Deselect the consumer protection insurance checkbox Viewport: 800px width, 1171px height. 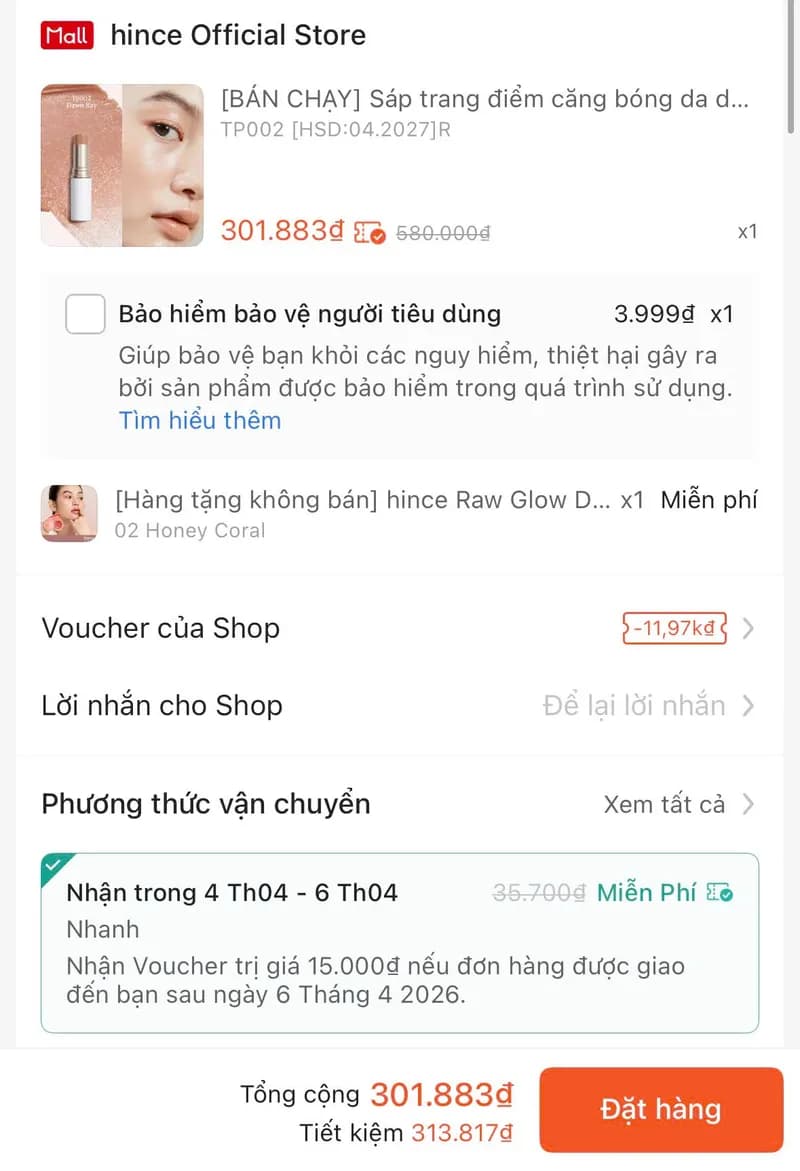click(85, 313)
